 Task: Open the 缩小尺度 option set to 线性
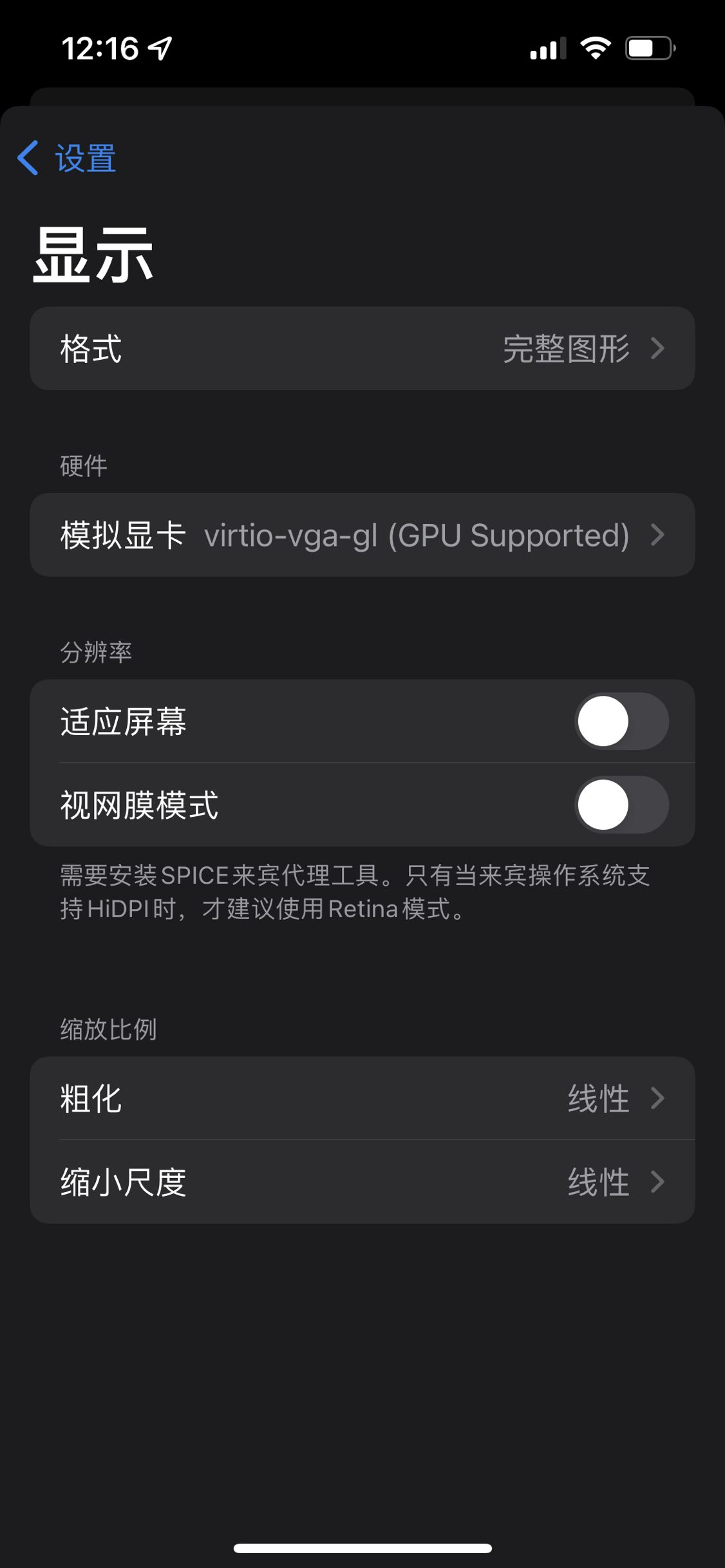[x=362, y=1181]
